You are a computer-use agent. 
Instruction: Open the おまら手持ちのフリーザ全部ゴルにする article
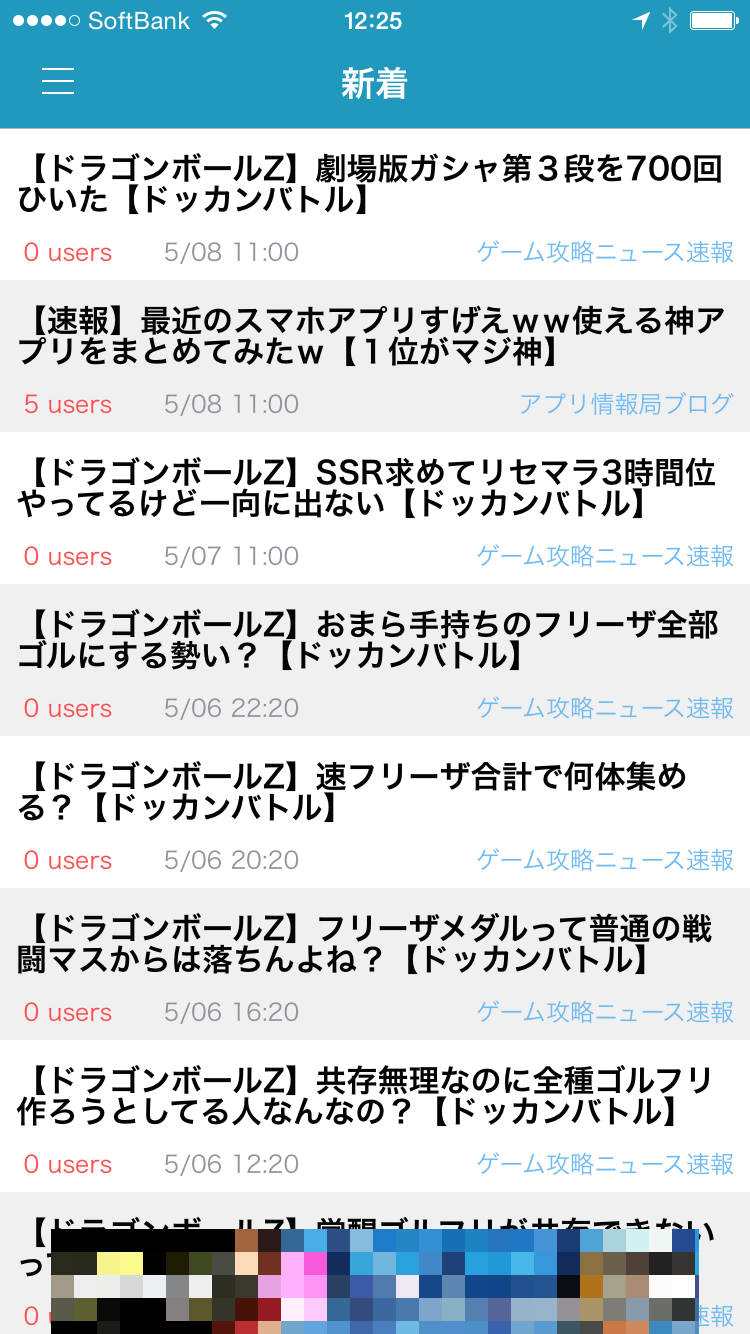click(x=375, y=660)
